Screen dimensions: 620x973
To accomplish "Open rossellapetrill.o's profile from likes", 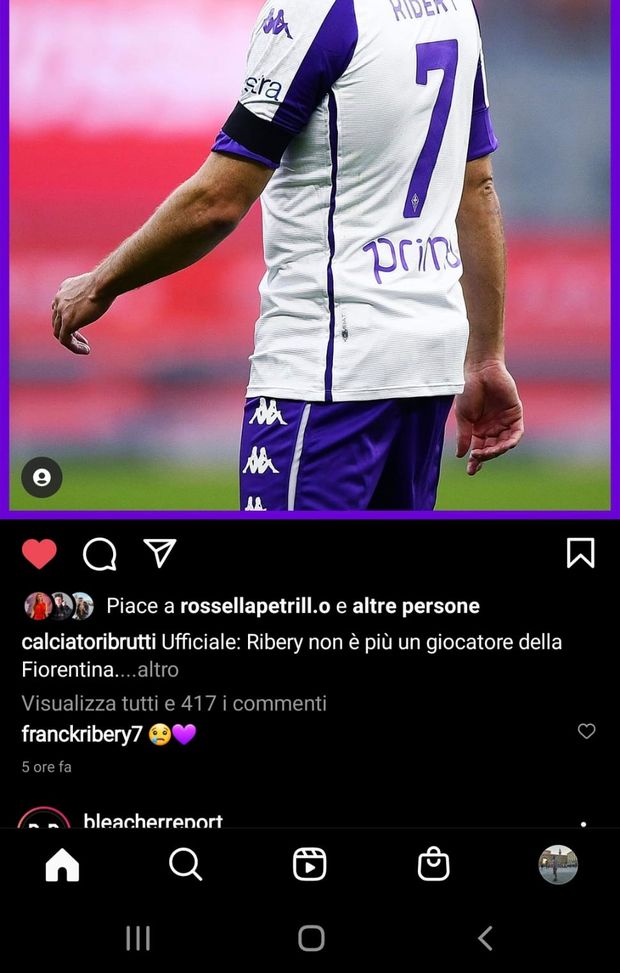I will click(x=255, y=606).
